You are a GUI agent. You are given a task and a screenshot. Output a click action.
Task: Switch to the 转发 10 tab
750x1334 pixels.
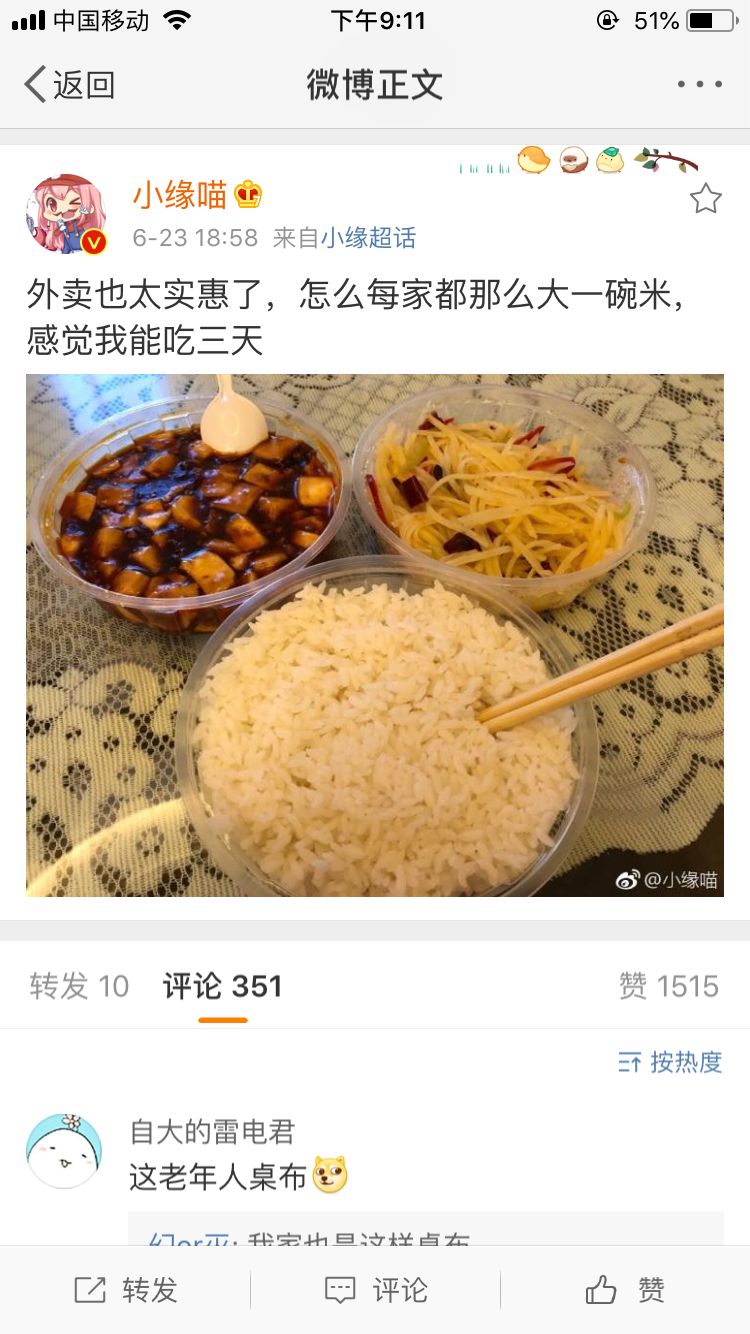point(77,985)
